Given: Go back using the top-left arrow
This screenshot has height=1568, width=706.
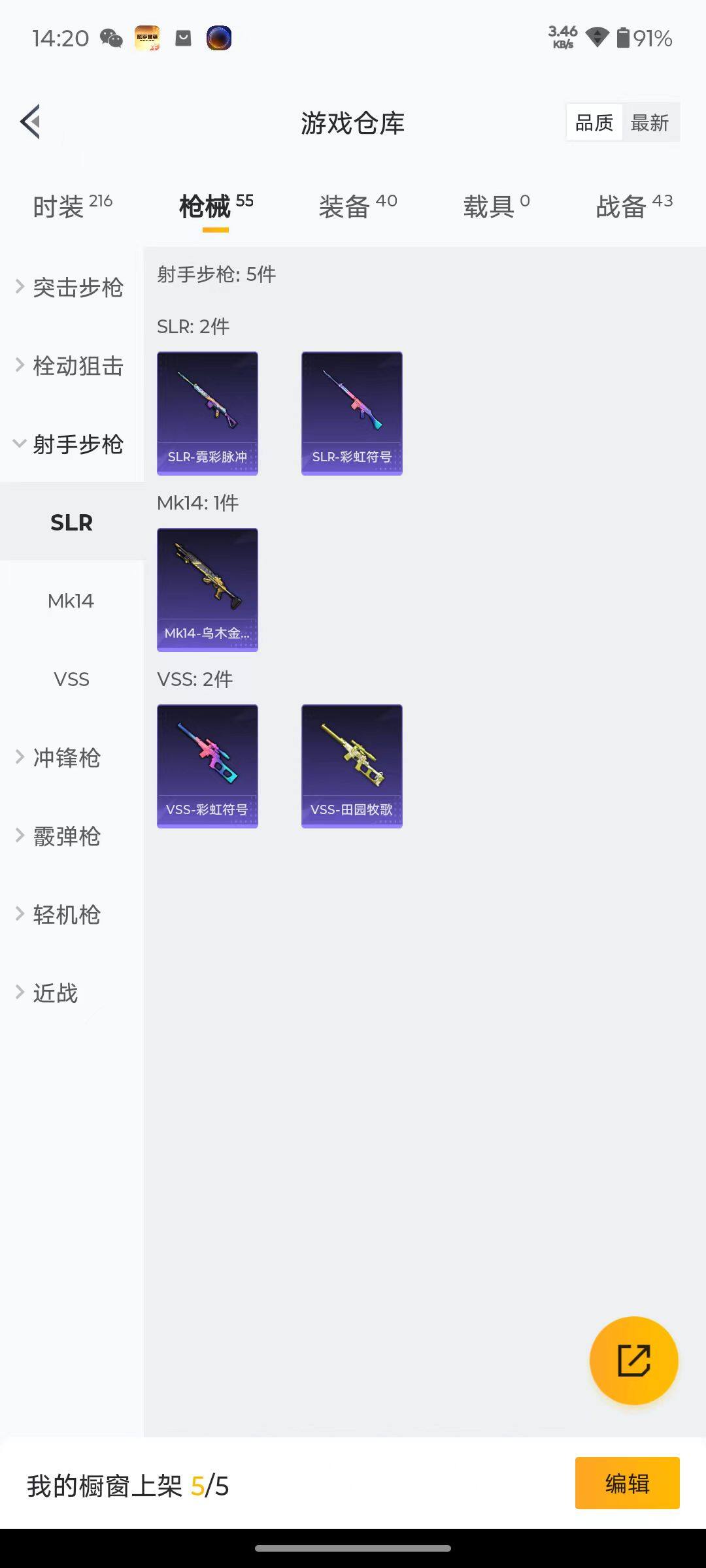Looking at the screenshot, I should point(31,122).
